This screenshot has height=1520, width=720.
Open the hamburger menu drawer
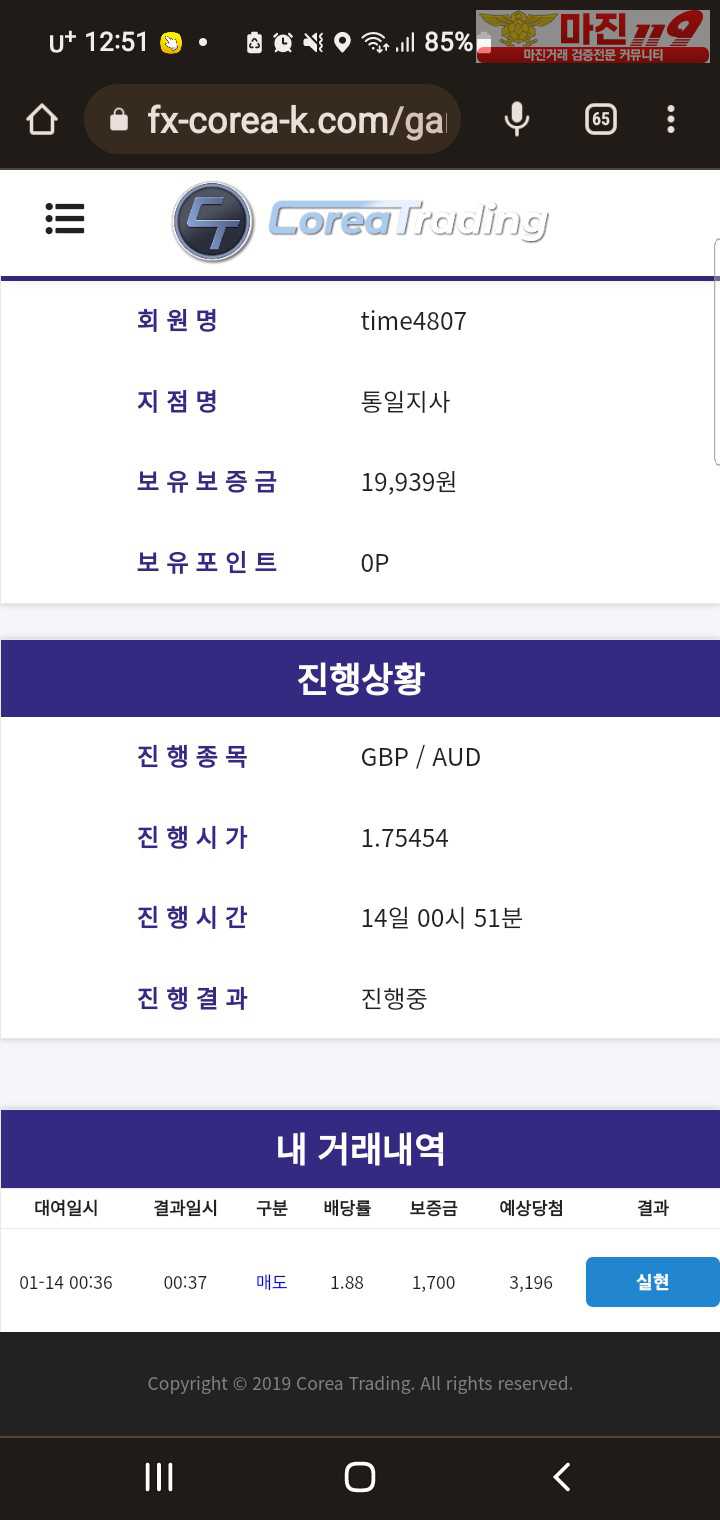pyautogui.click(x=65, y=219)
